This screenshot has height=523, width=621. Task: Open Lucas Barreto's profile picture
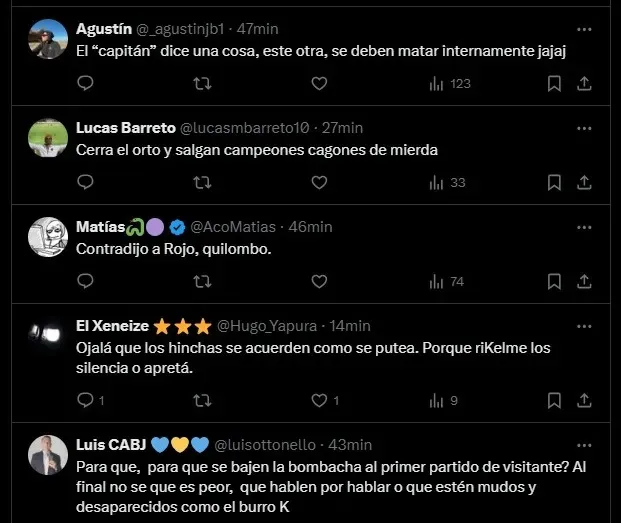coord(48,137)
